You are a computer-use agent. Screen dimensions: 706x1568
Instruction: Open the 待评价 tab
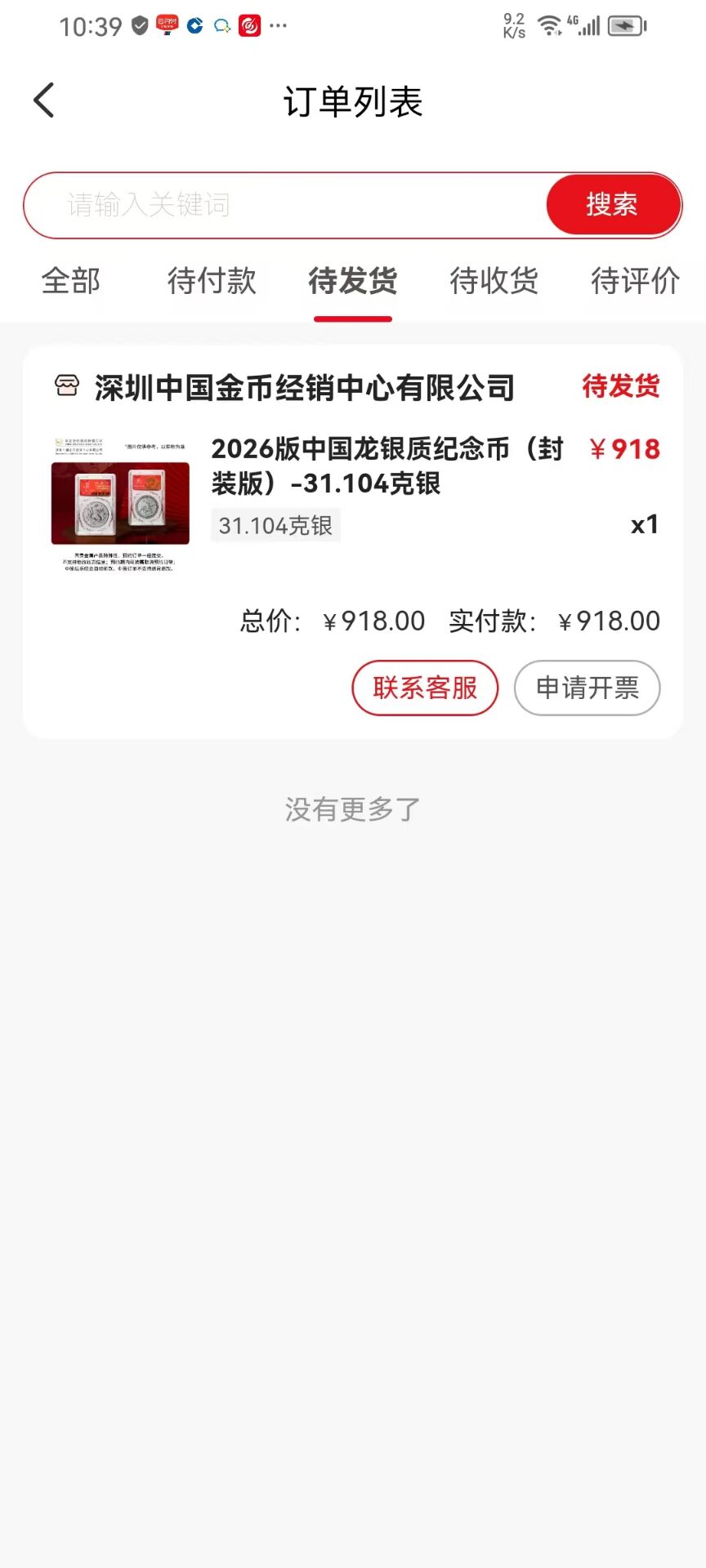click(x=635, y=281)
